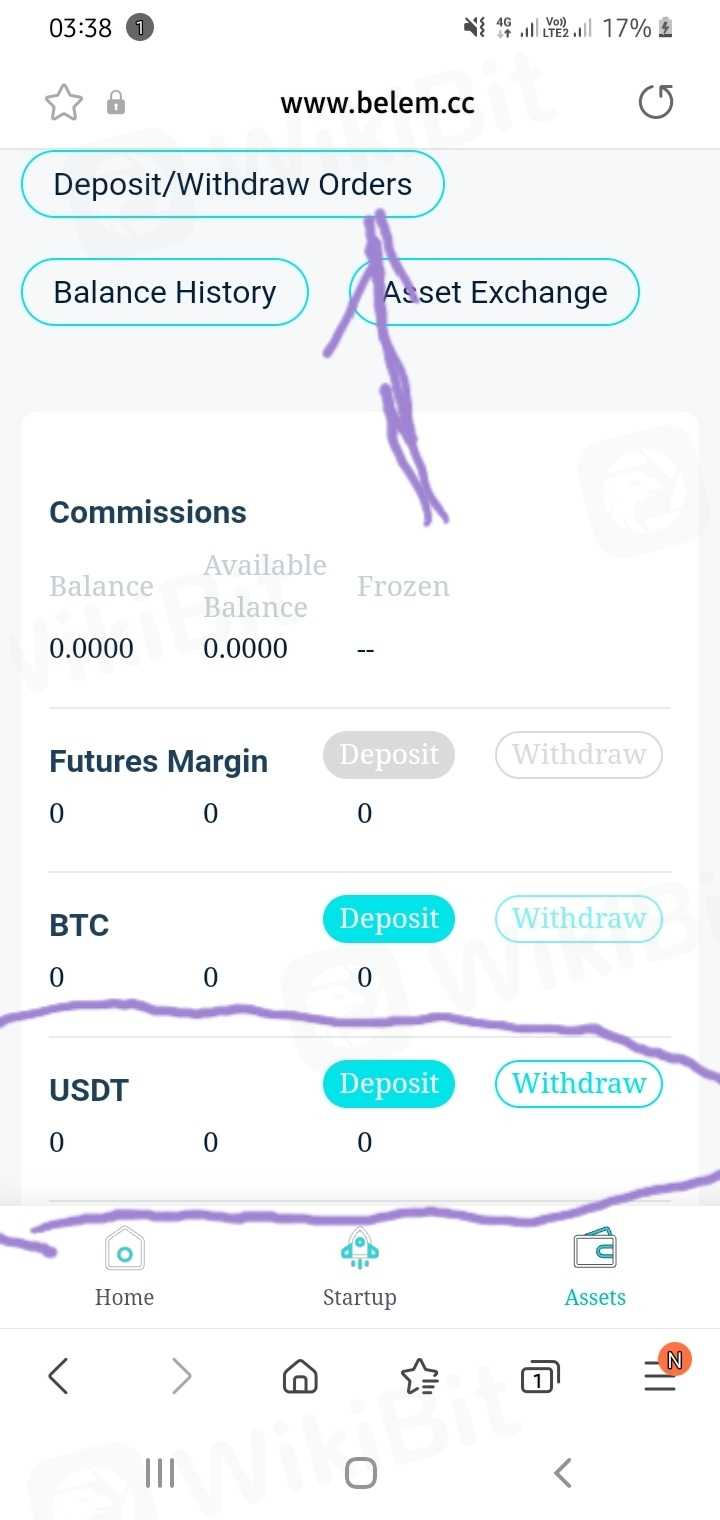Bookmark this page with the star icon
The width and height of the screenshot is (720, 1520).
tap(64, 103)
